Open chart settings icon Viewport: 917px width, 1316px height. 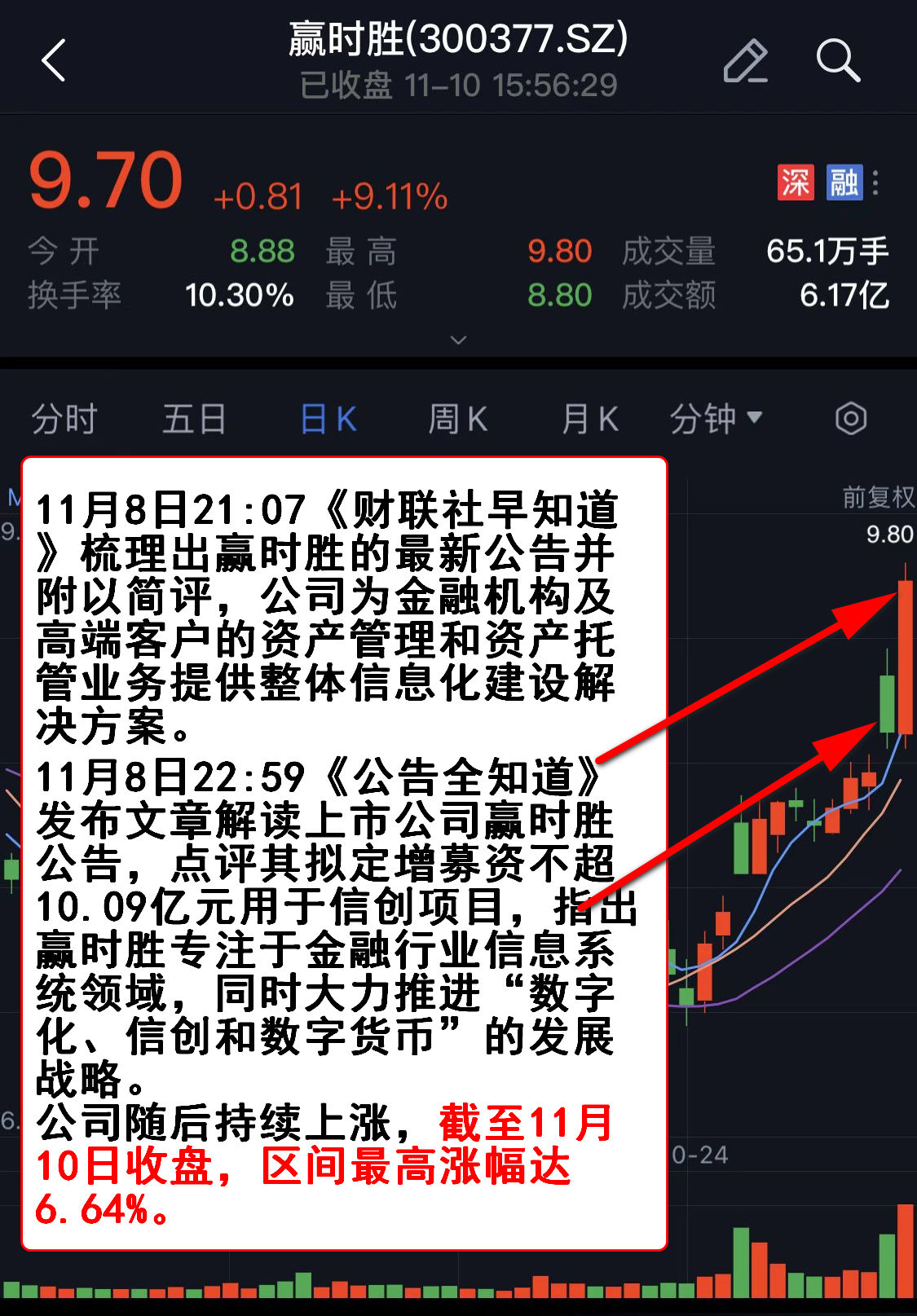tap(850, 419)
